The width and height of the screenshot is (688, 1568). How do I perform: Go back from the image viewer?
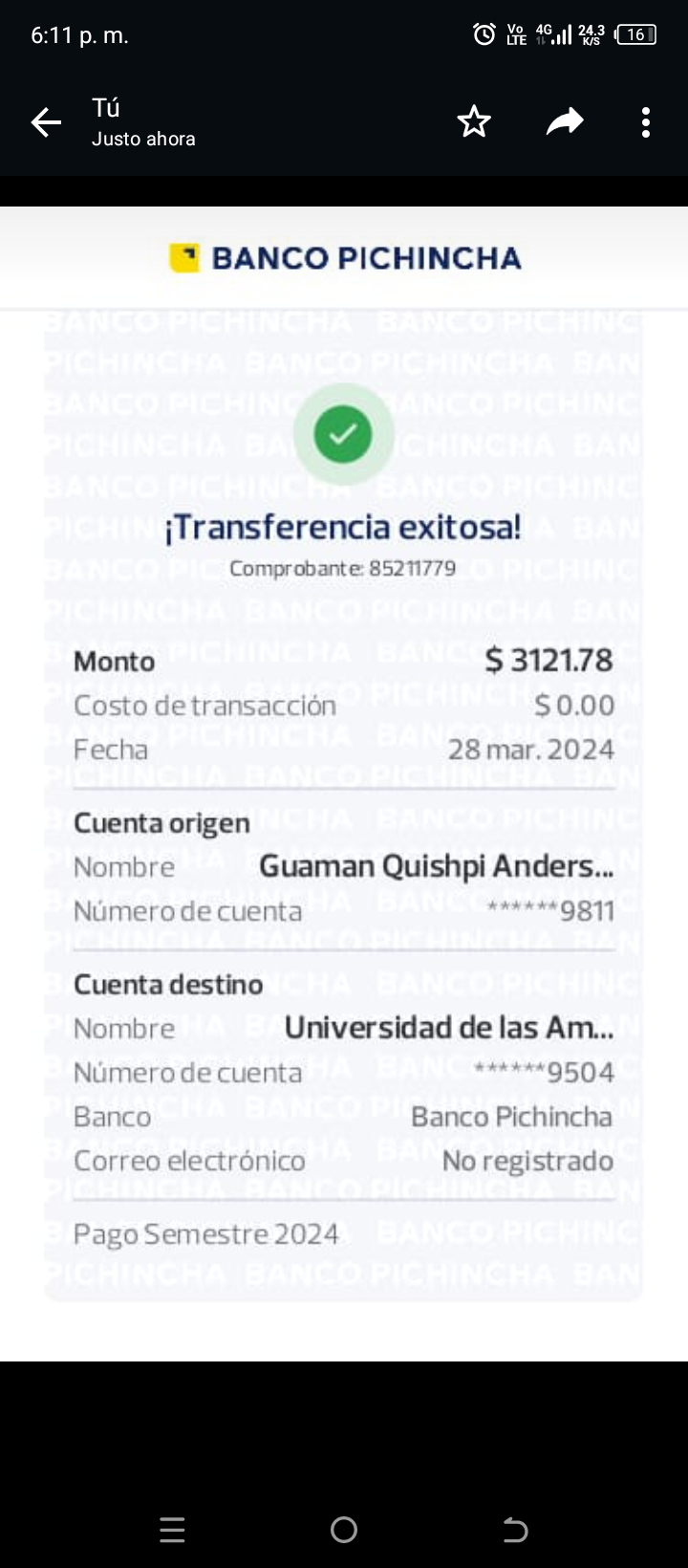46,122
